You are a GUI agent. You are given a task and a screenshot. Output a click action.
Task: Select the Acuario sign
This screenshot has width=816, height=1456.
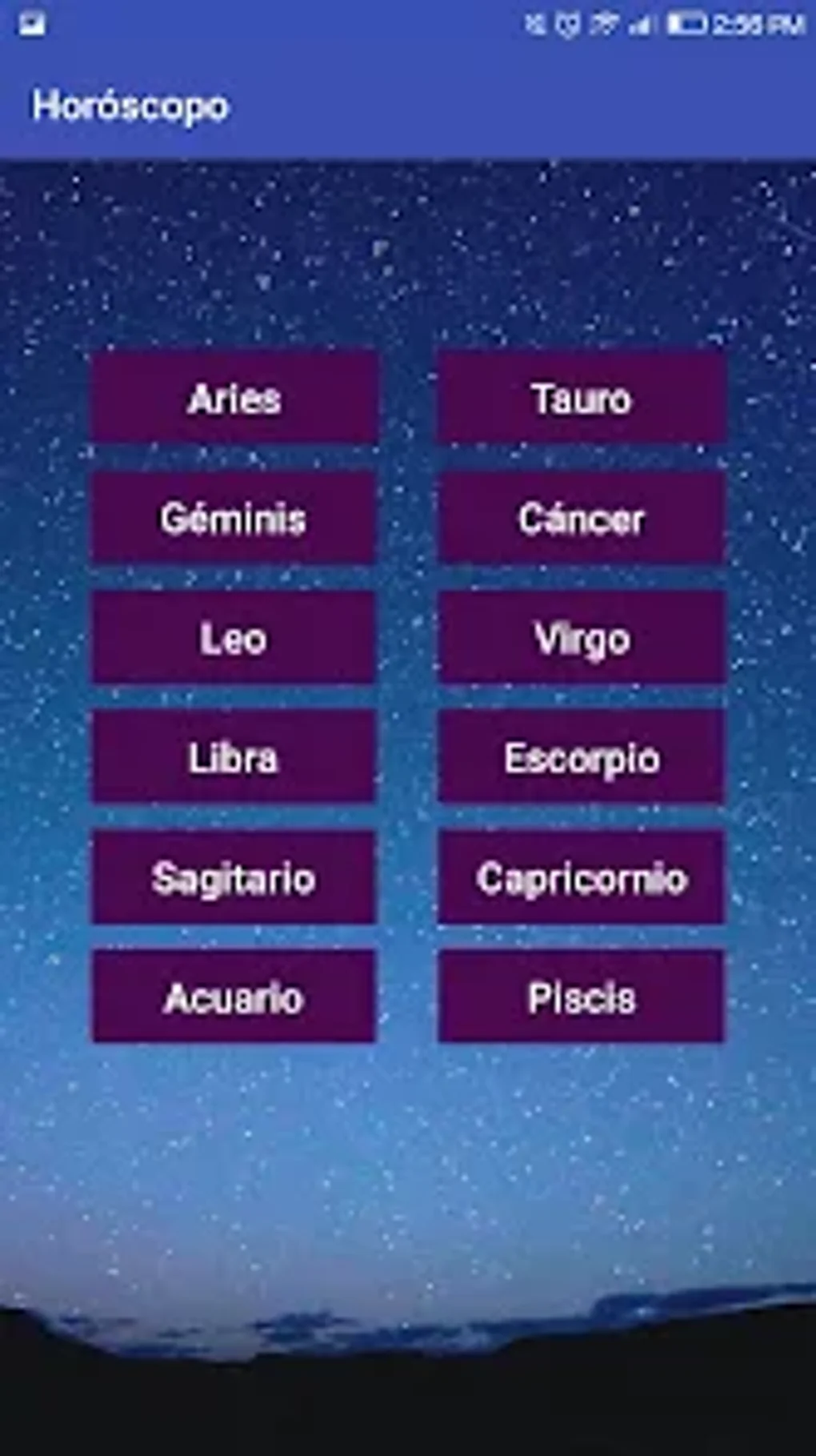coord(234,997)
